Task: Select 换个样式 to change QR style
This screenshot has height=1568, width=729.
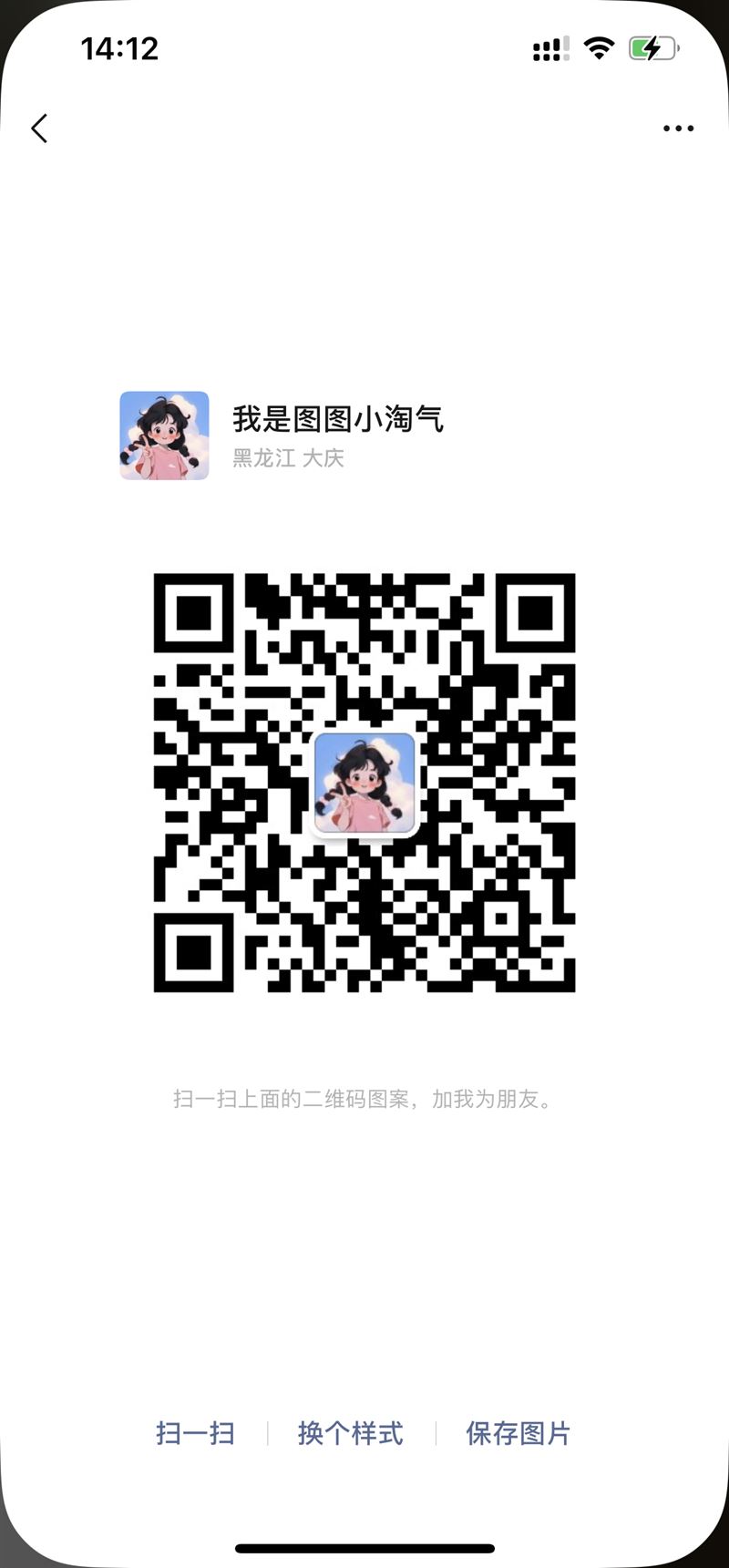Action: click(351, 1433)
